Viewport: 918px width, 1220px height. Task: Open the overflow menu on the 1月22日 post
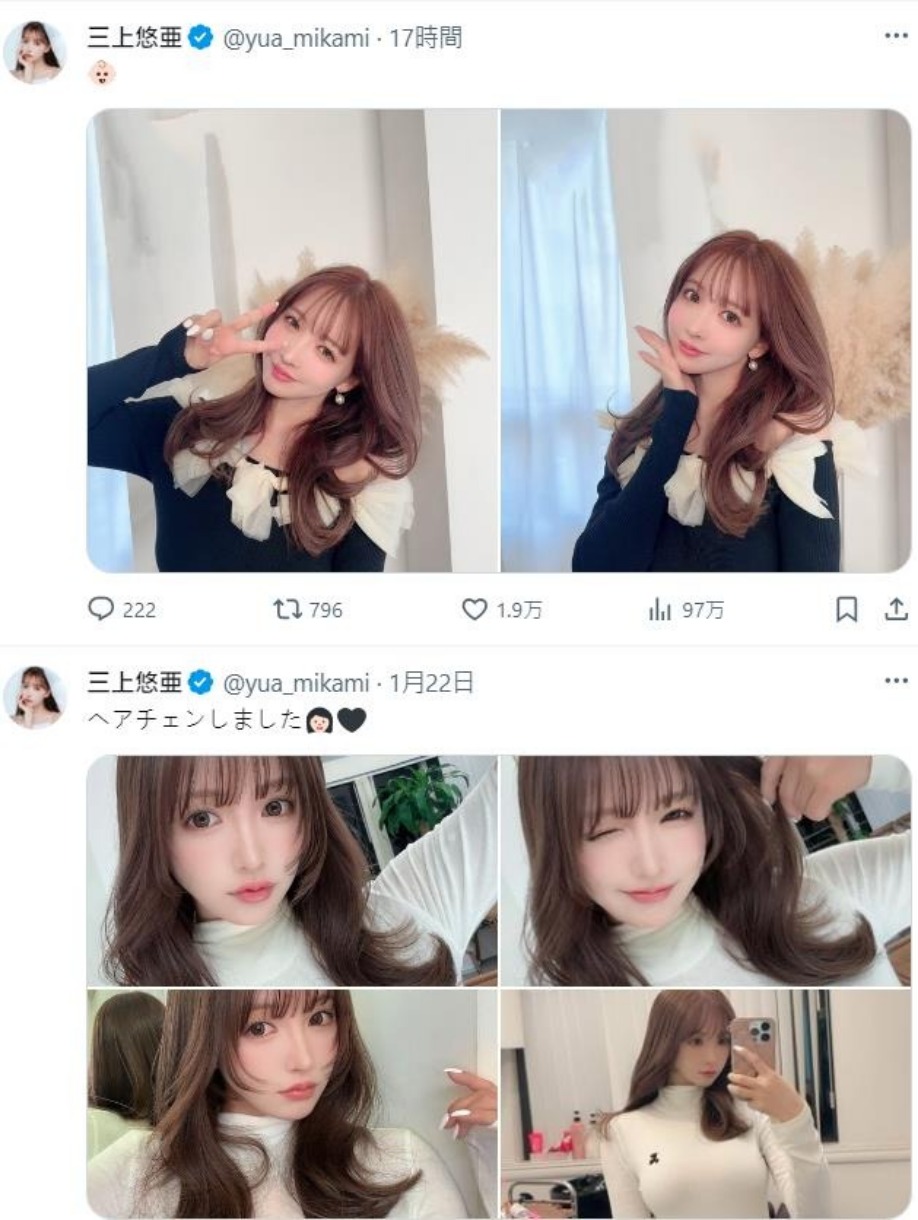(896, 681)
